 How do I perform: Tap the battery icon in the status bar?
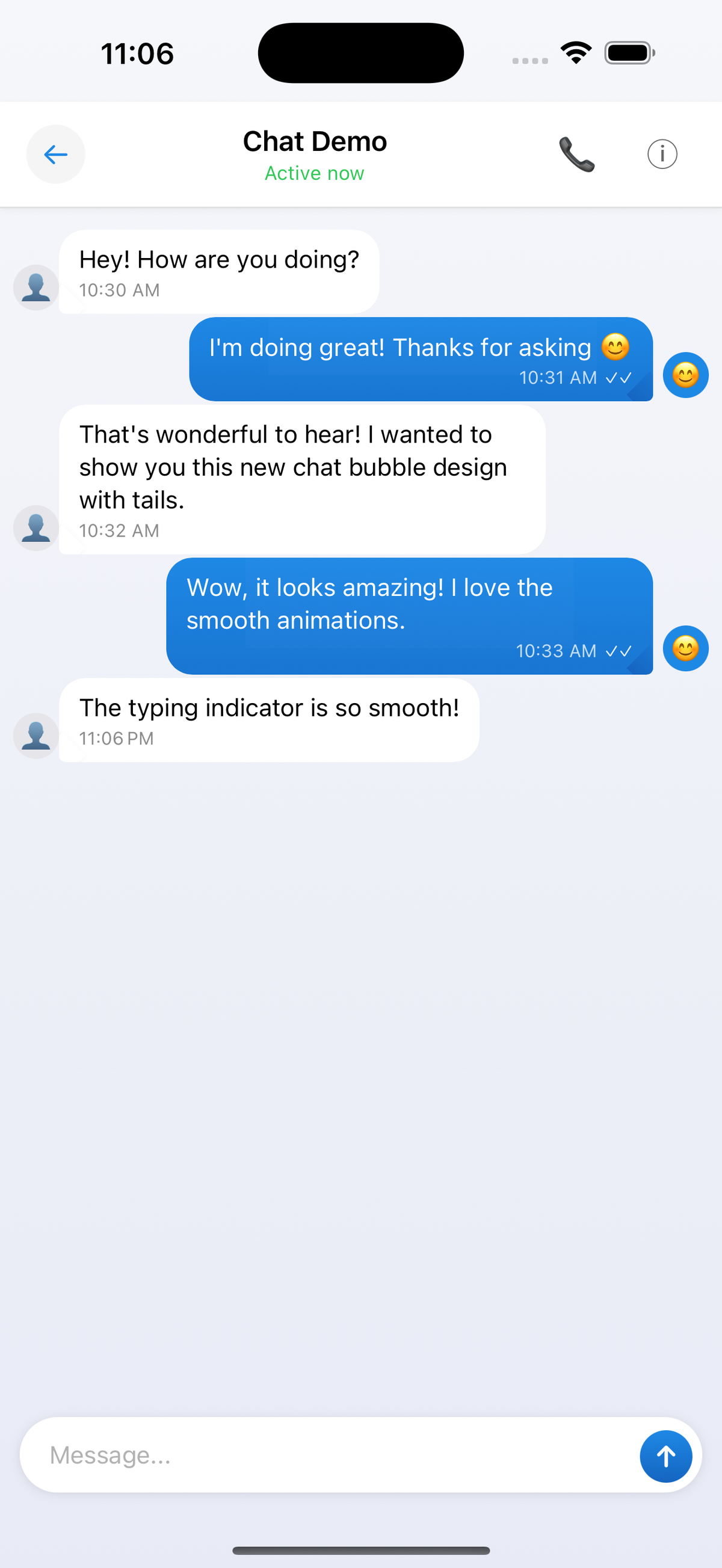click(x=628, y=52)
